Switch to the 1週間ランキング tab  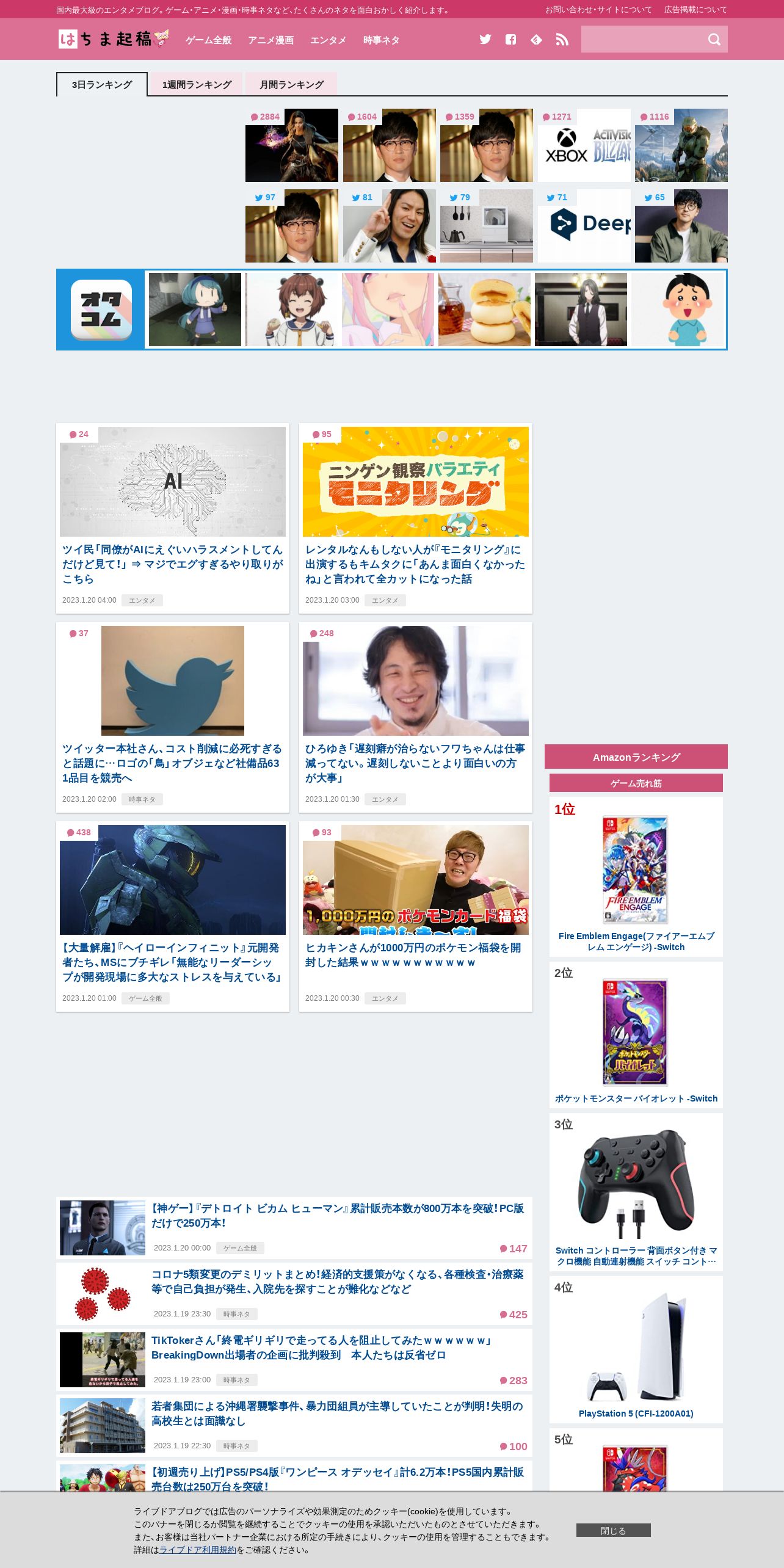tap(197, 84)
